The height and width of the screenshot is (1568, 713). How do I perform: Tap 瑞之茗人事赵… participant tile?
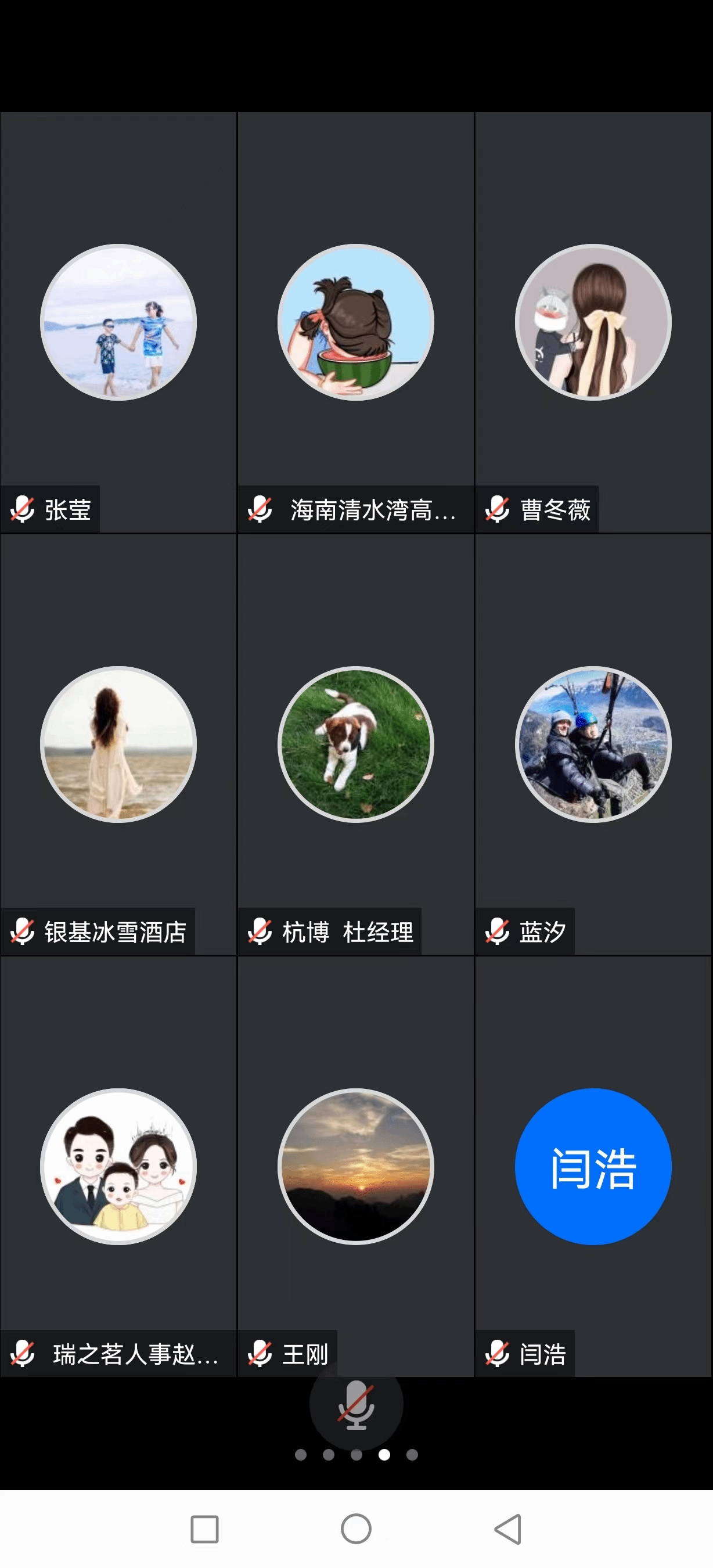pyautogui.click(x=118, y=1167)
